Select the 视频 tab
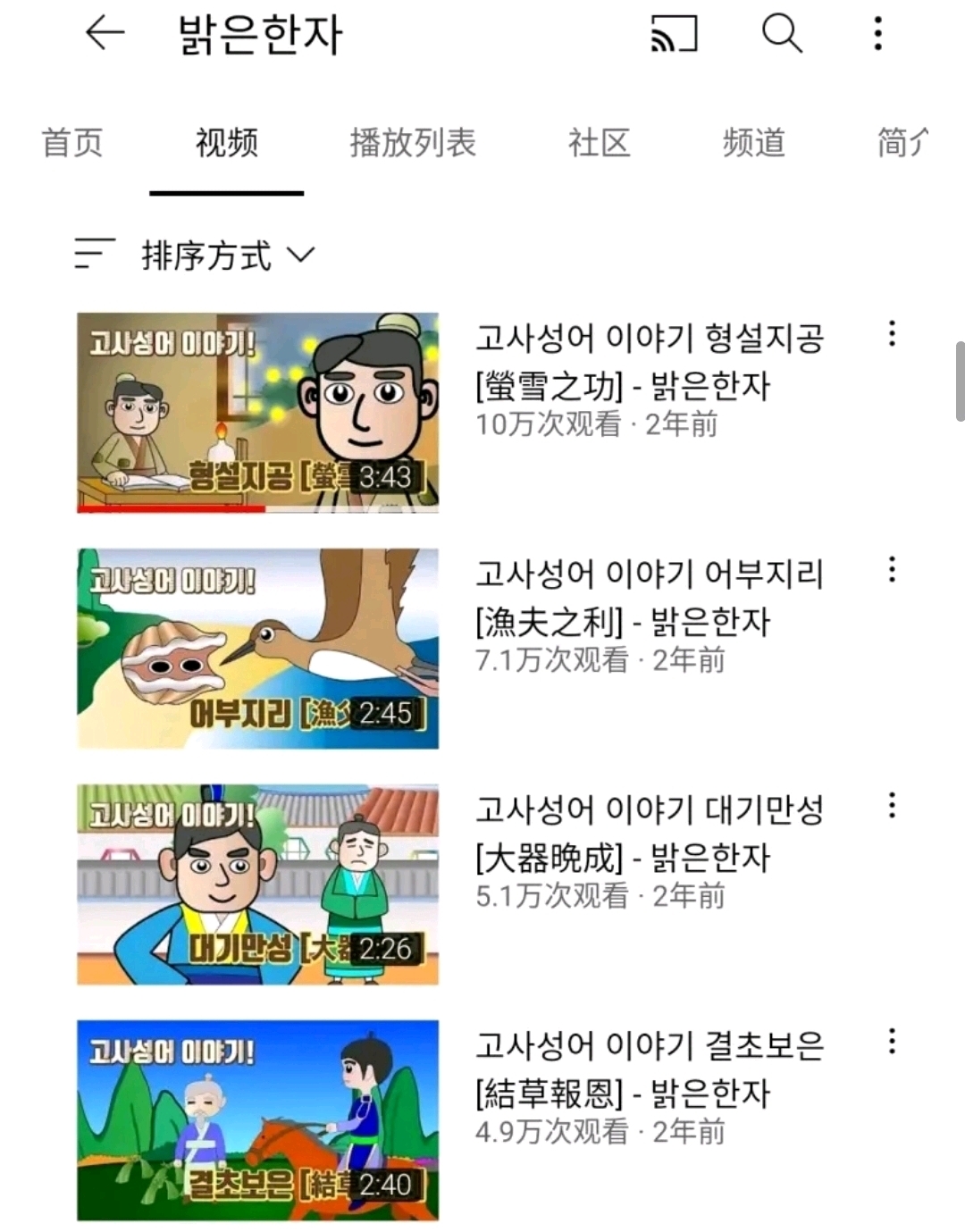 coord(227,143)
